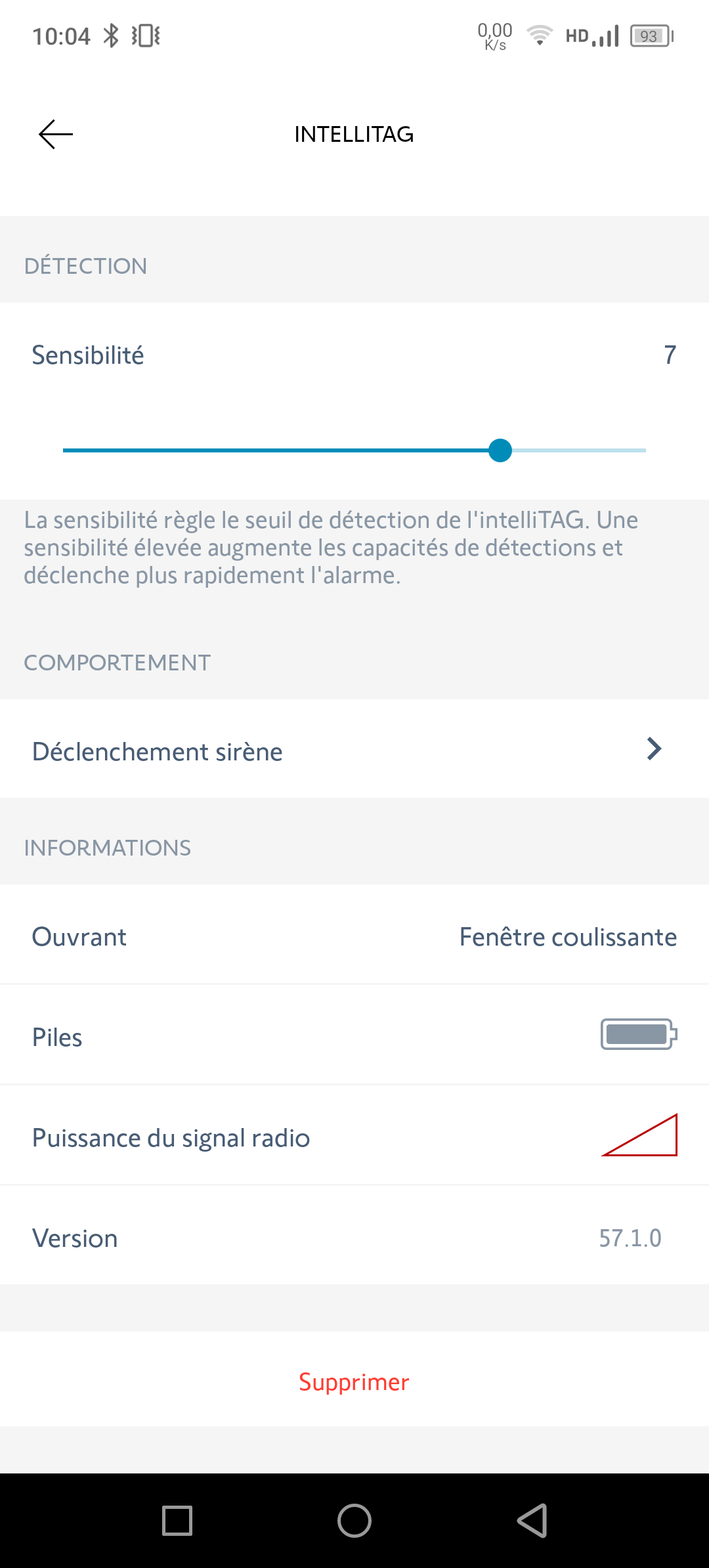The width and height of the screenshot is (709, 1568).
Task: Open recent apps from navigation bar
Action: click(177, 1521)
